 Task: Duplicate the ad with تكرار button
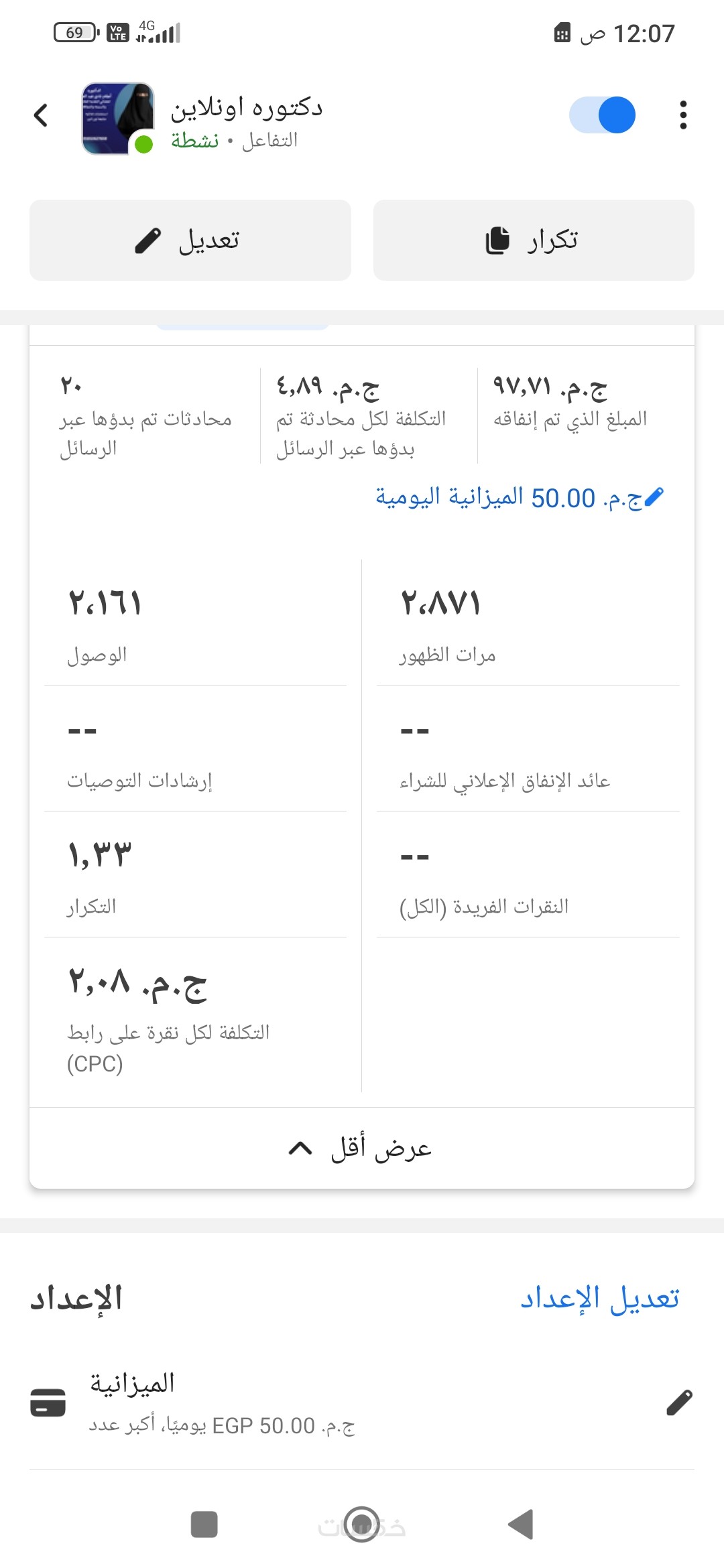pos(534,240)
